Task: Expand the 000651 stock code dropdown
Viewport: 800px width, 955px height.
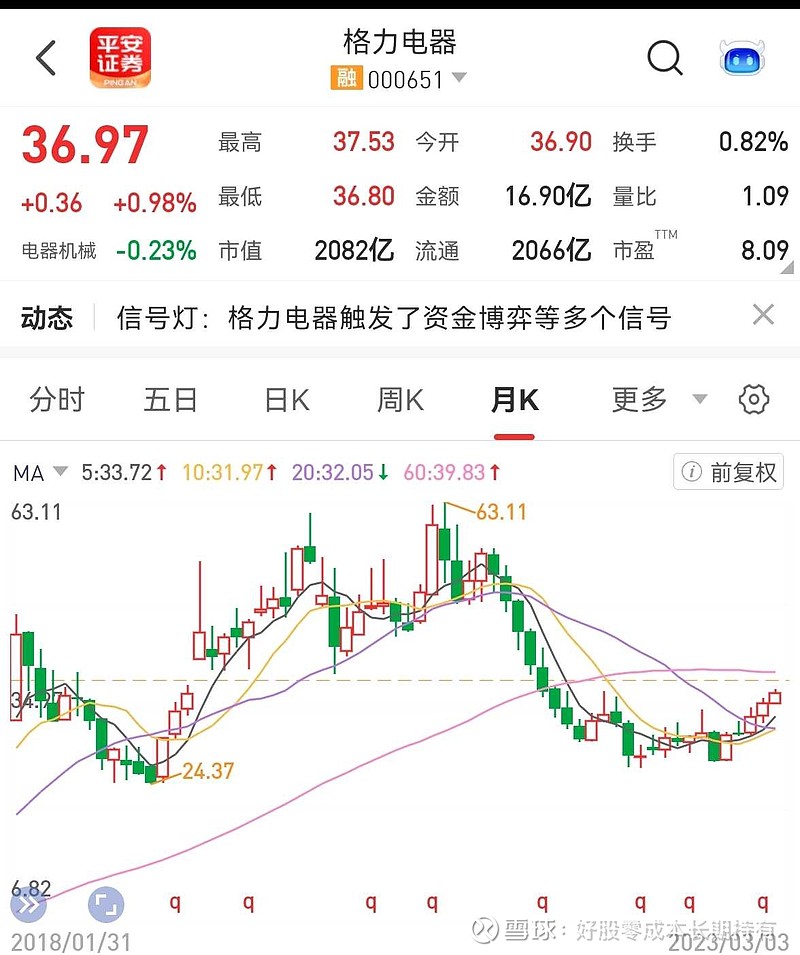Action: coord(459,78)
